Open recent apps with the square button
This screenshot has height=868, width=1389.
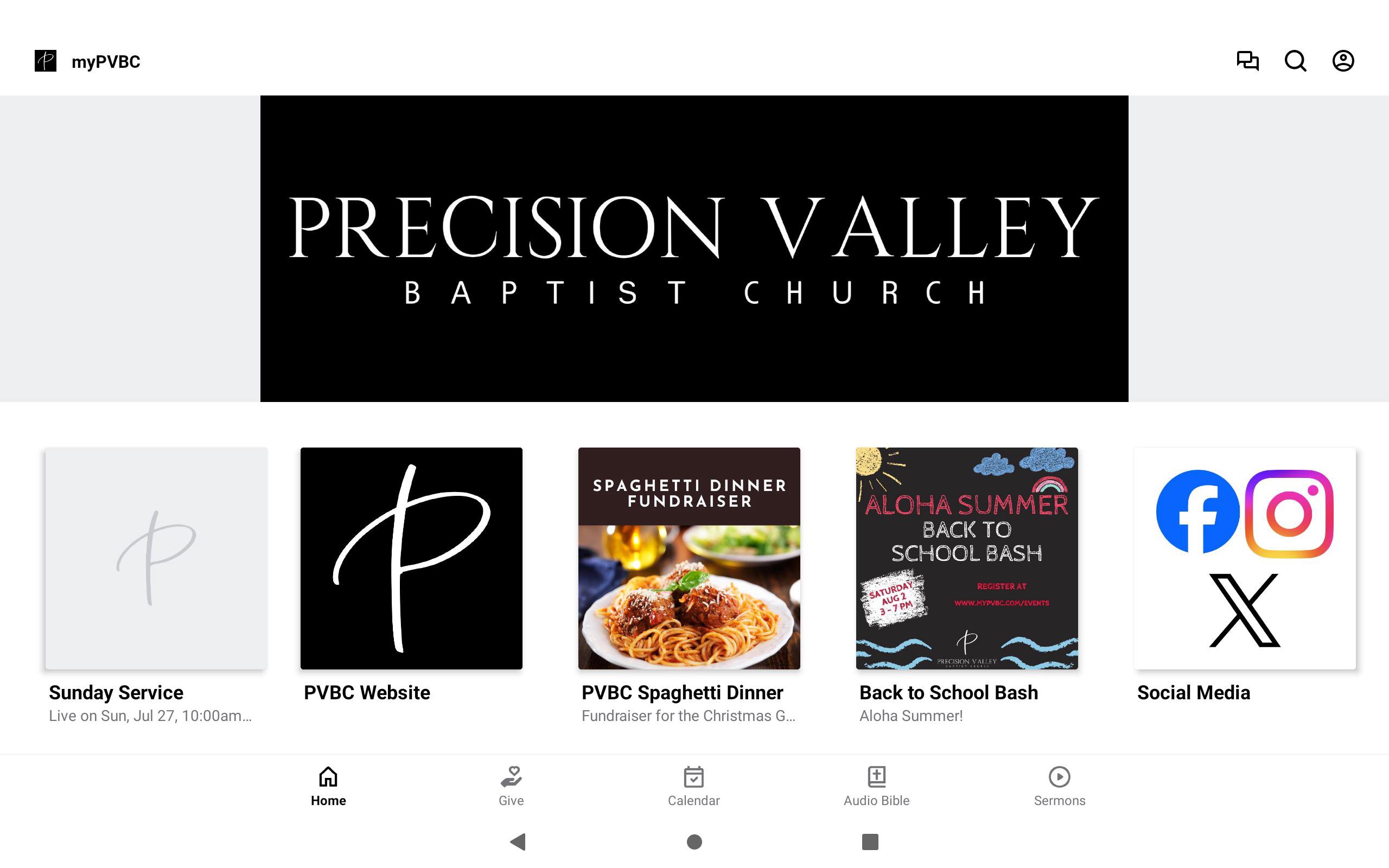[x=870, y=841]
